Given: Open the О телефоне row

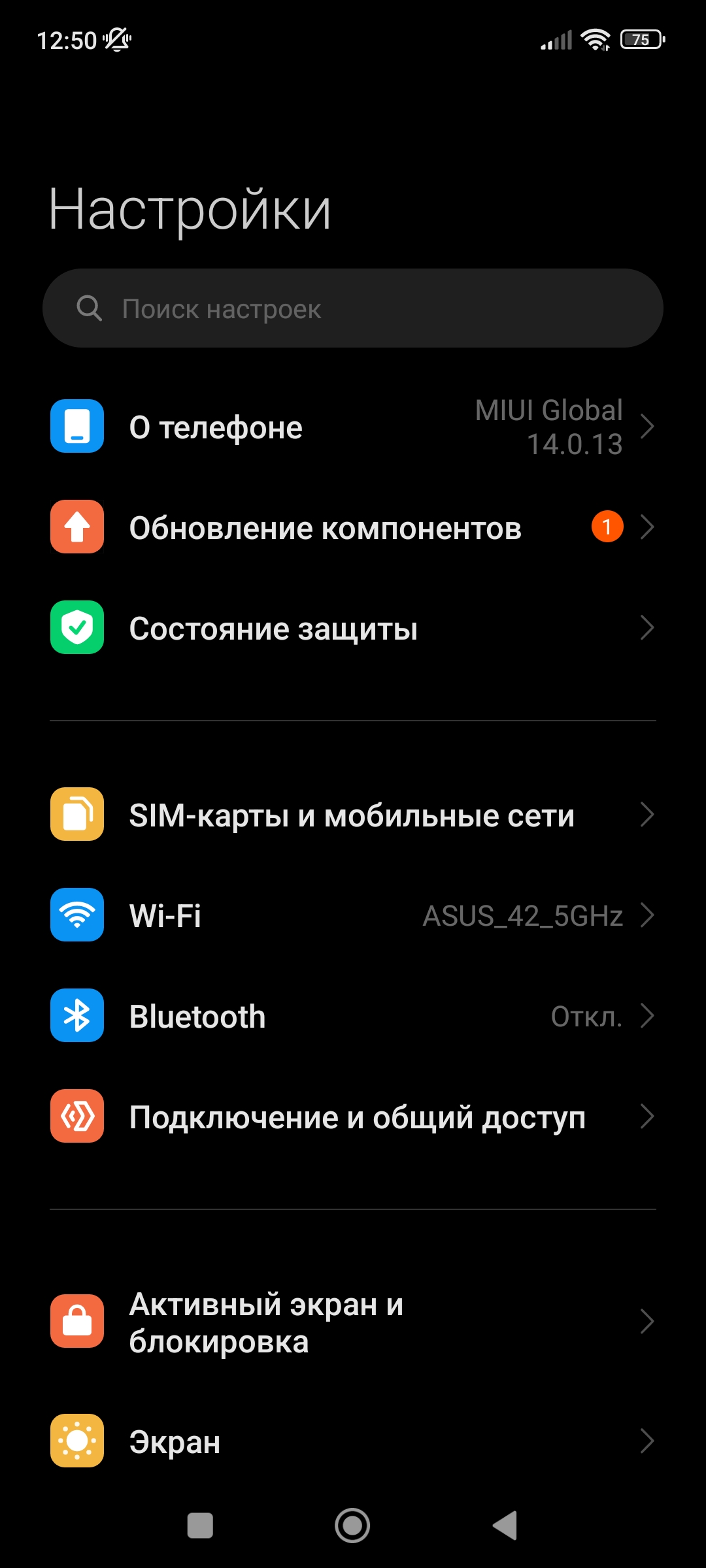Looking at the screenshot, I should pyautogui.click(x=353, y=427).
